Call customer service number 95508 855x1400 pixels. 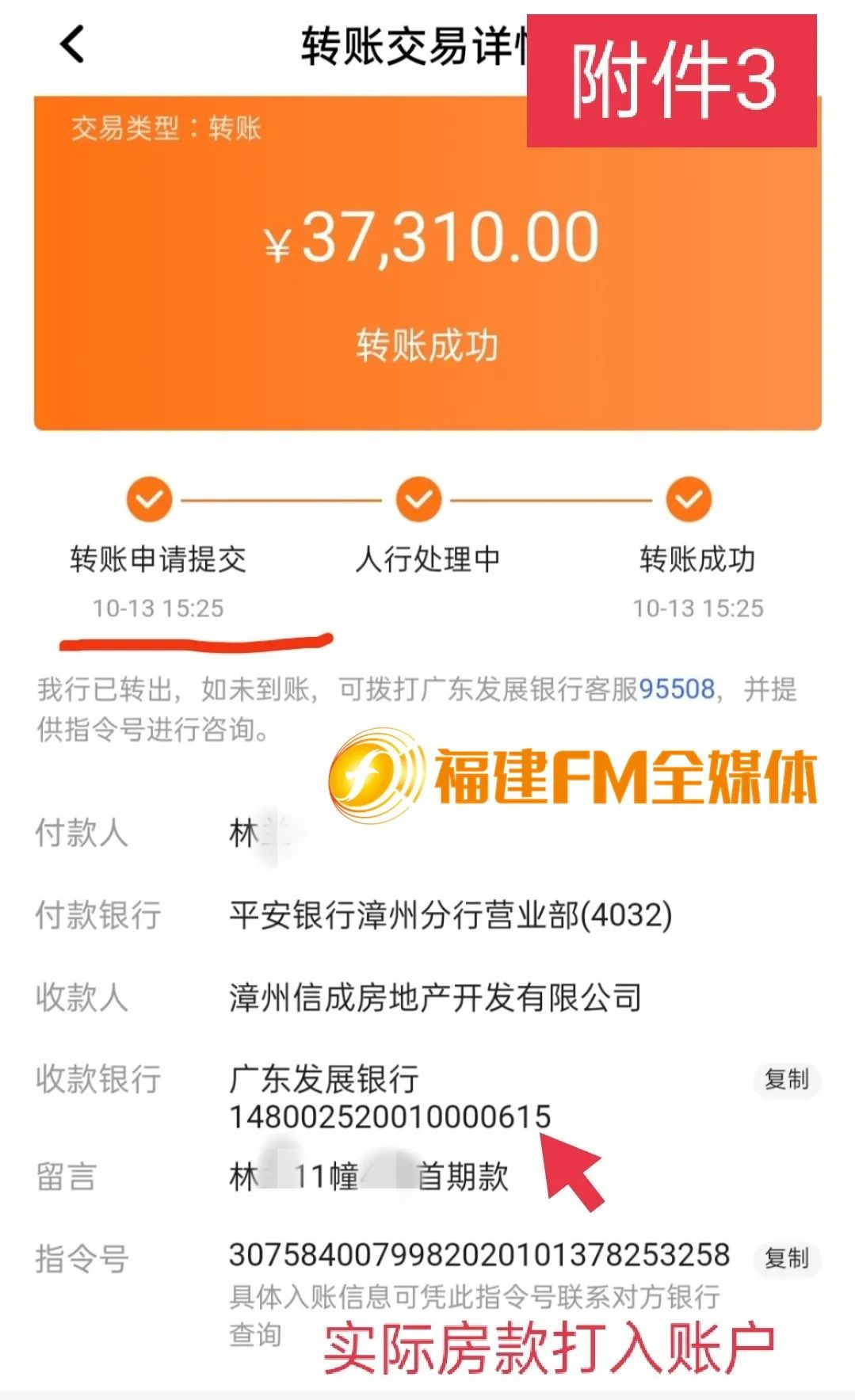(x=676, y=689)
